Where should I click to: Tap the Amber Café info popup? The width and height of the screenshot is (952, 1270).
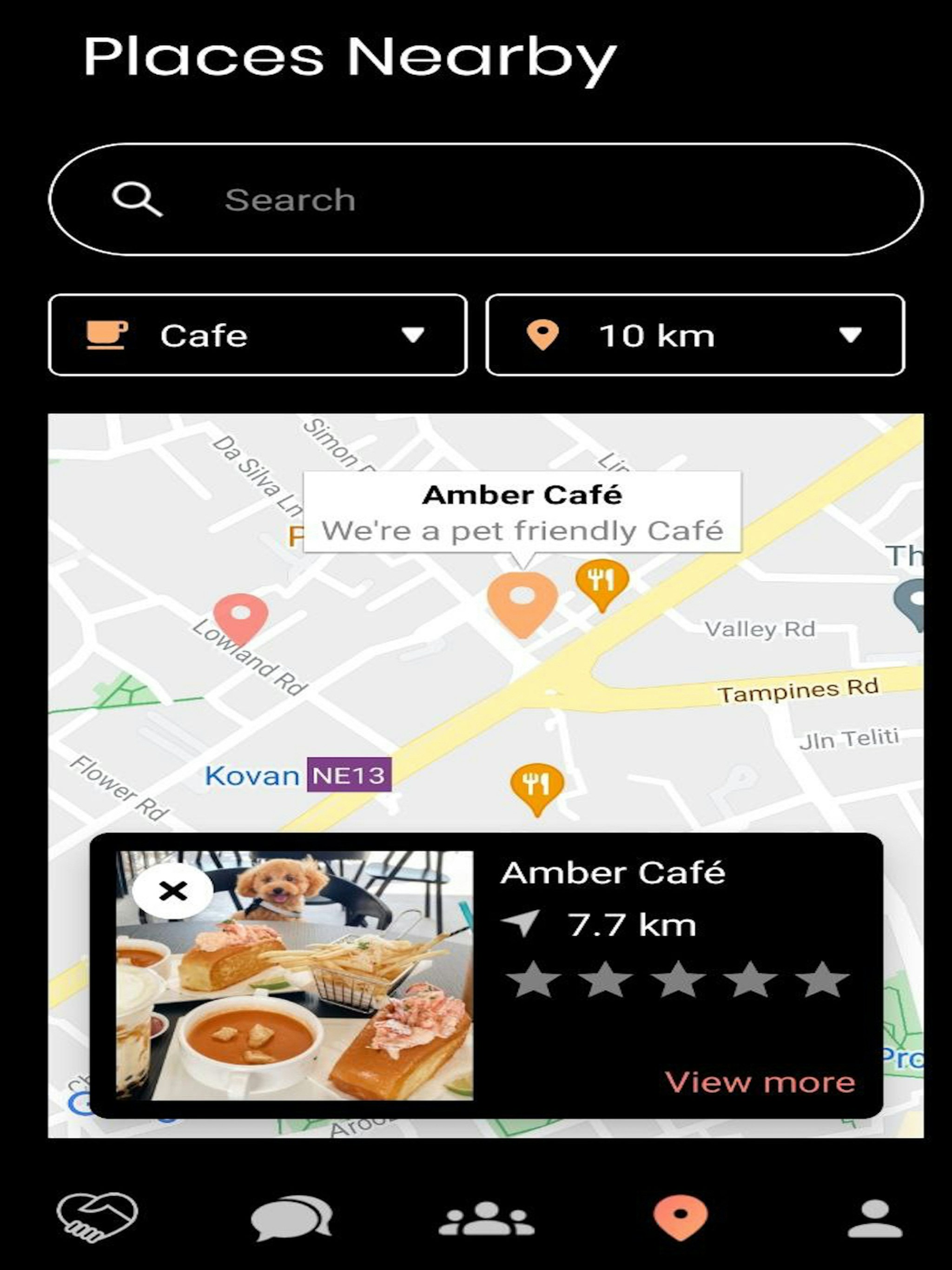click(x=522, y=511)
